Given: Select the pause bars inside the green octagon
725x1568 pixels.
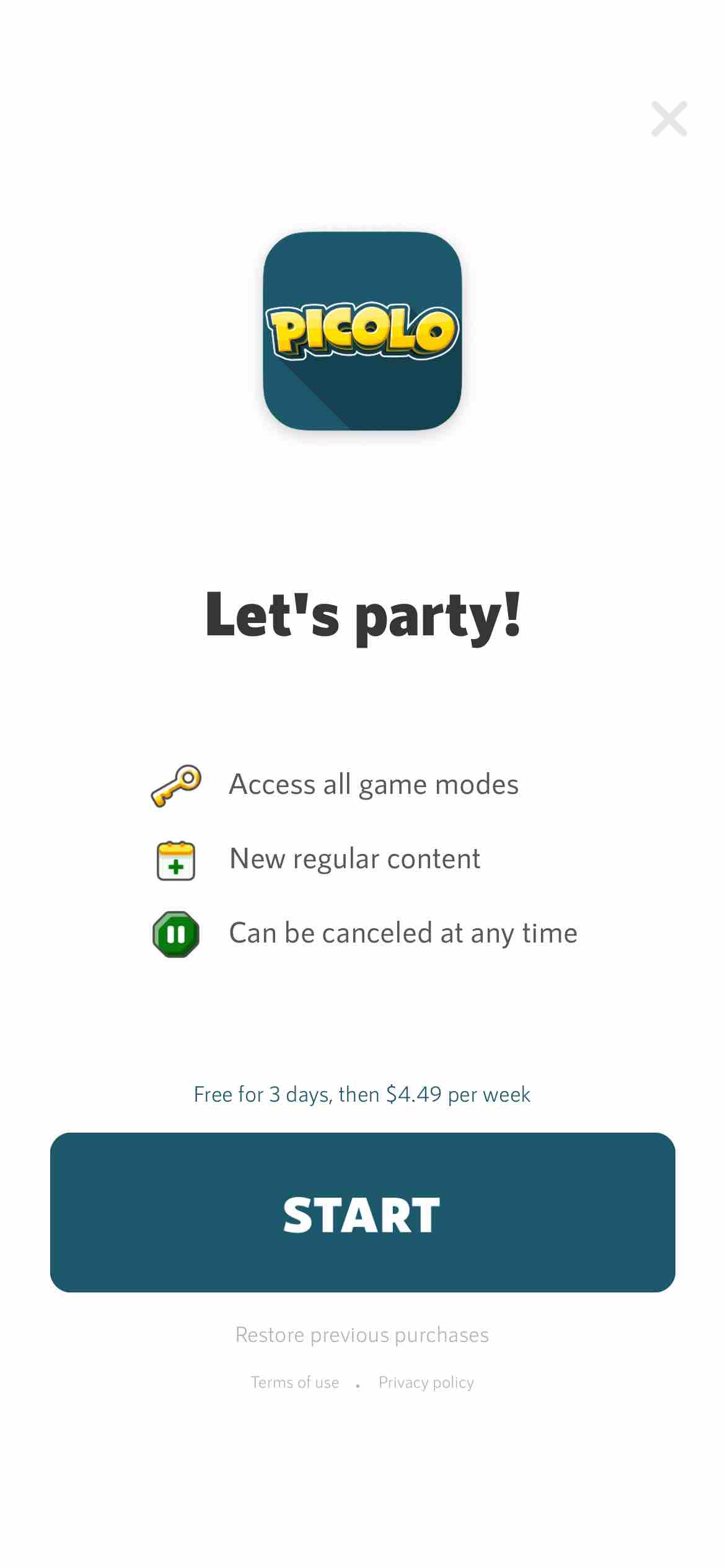Looking at the screenshot, I should (x=175, y=933).
